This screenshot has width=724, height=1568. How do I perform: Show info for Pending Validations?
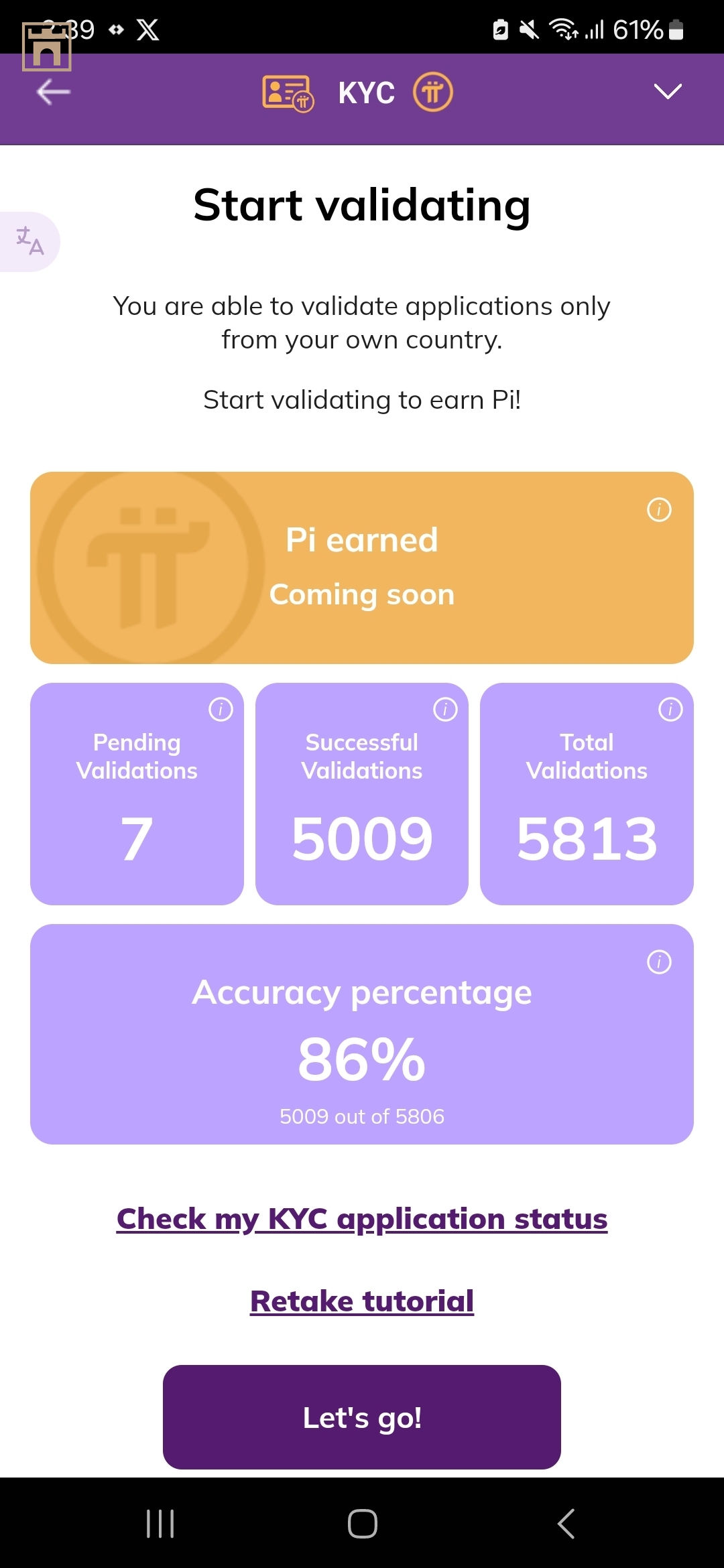coord(221,709)
